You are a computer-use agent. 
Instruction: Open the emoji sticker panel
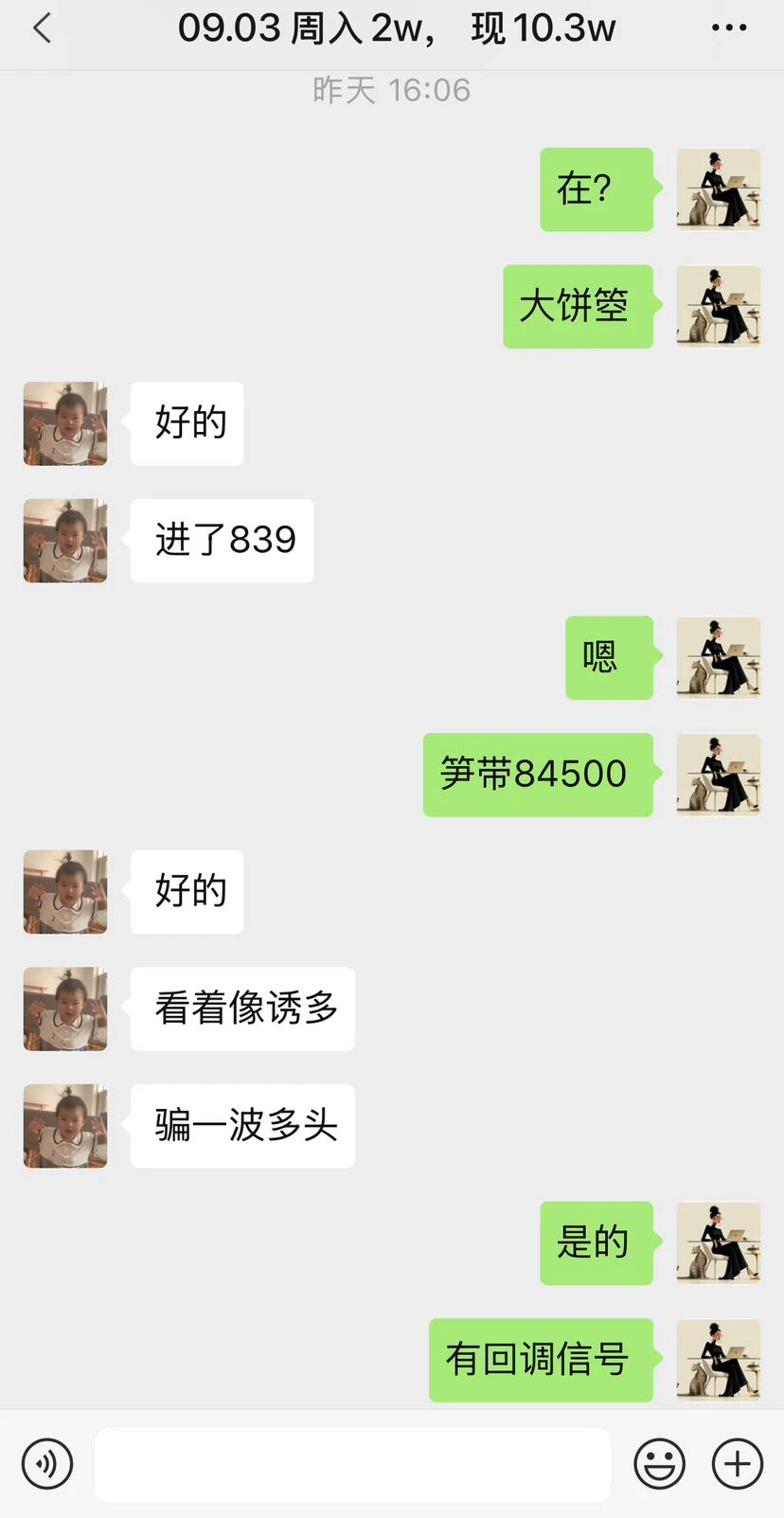[x=659, y=1464]
